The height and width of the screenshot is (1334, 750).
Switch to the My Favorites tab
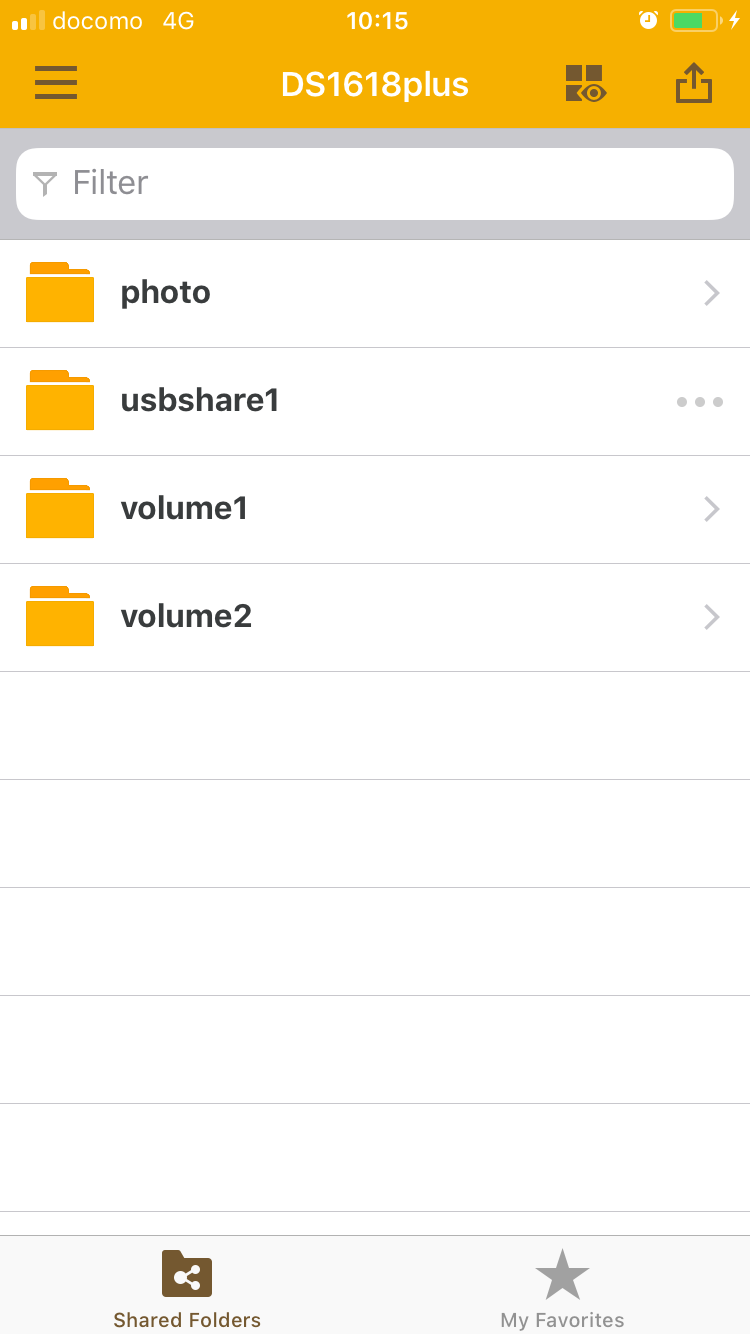(x=562, y=1289)
